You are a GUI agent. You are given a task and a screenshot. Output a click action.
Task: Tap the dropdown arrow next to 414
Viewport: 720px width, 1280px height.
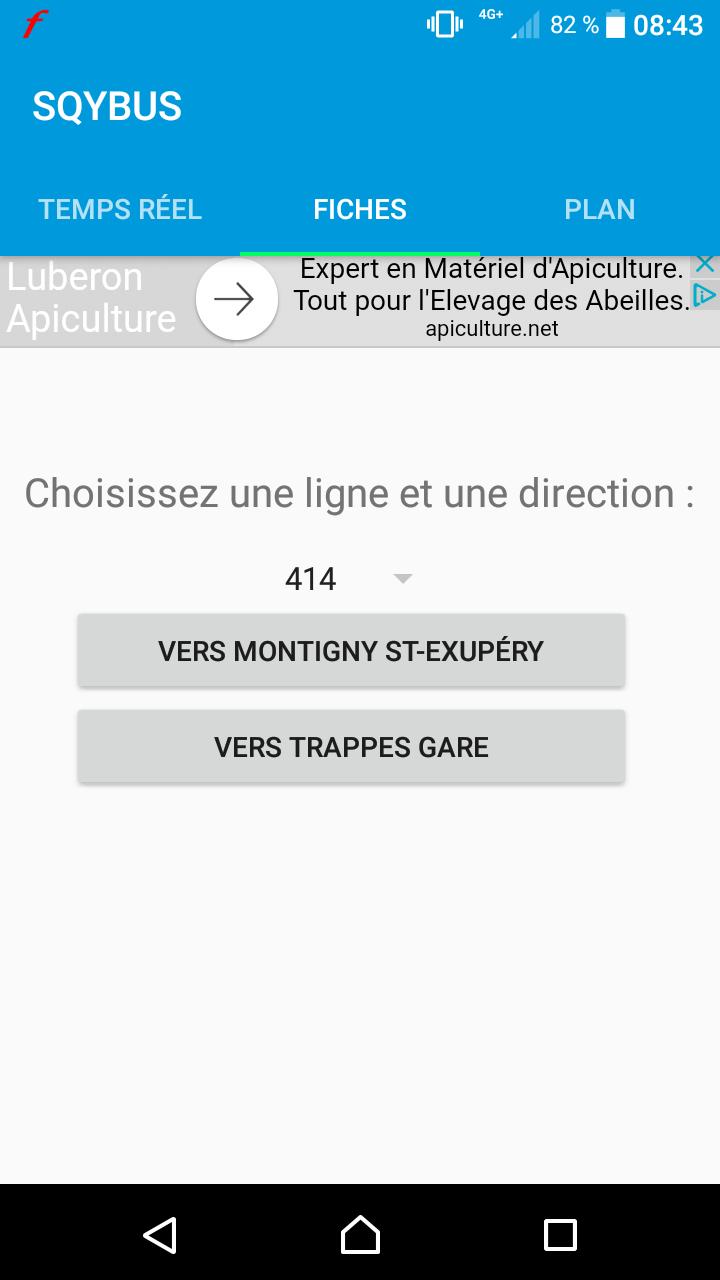pyautogui.click(x=402, y=578)
